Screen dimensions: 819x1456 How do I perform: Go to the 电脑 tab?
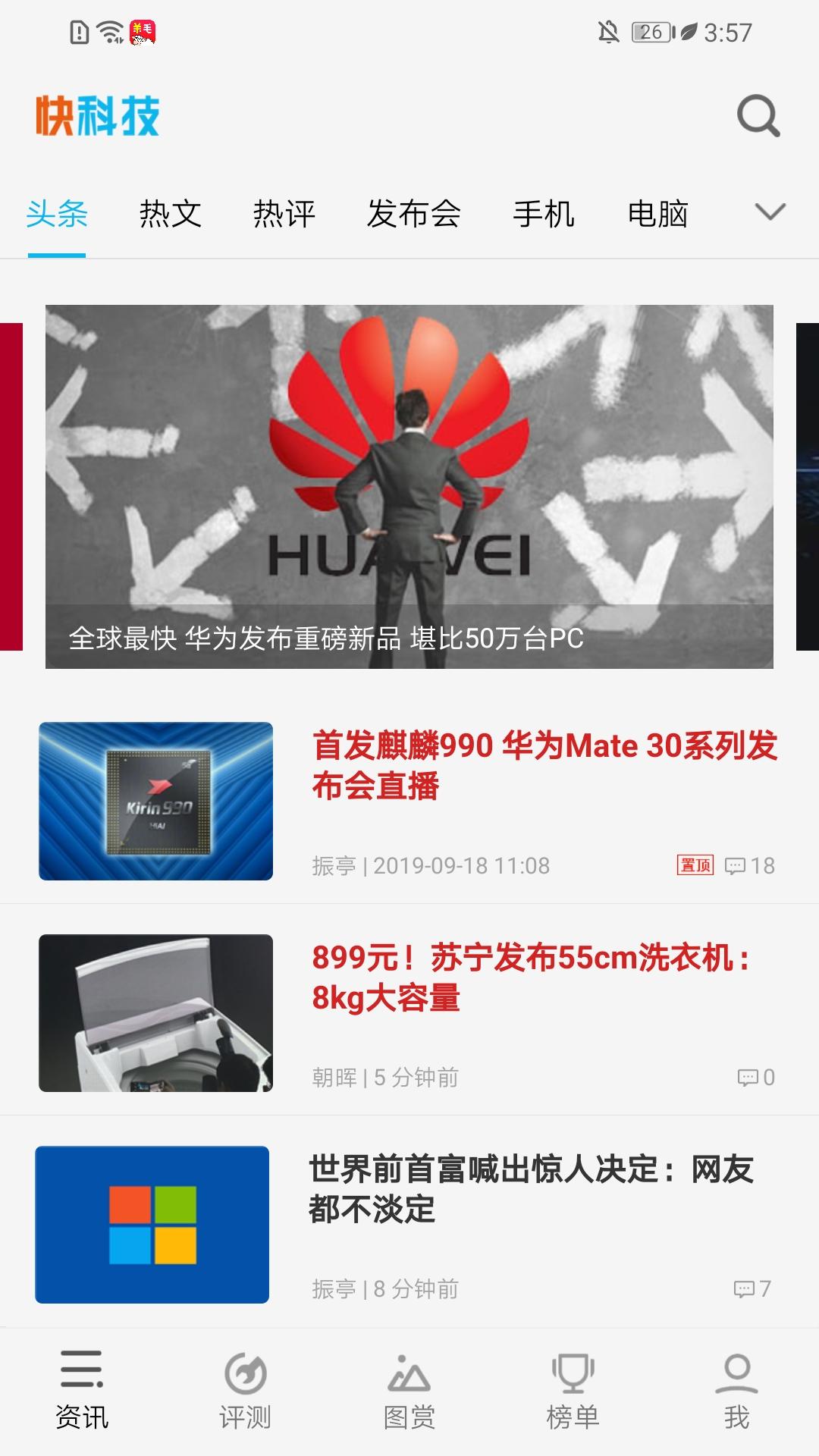point(657,214)
